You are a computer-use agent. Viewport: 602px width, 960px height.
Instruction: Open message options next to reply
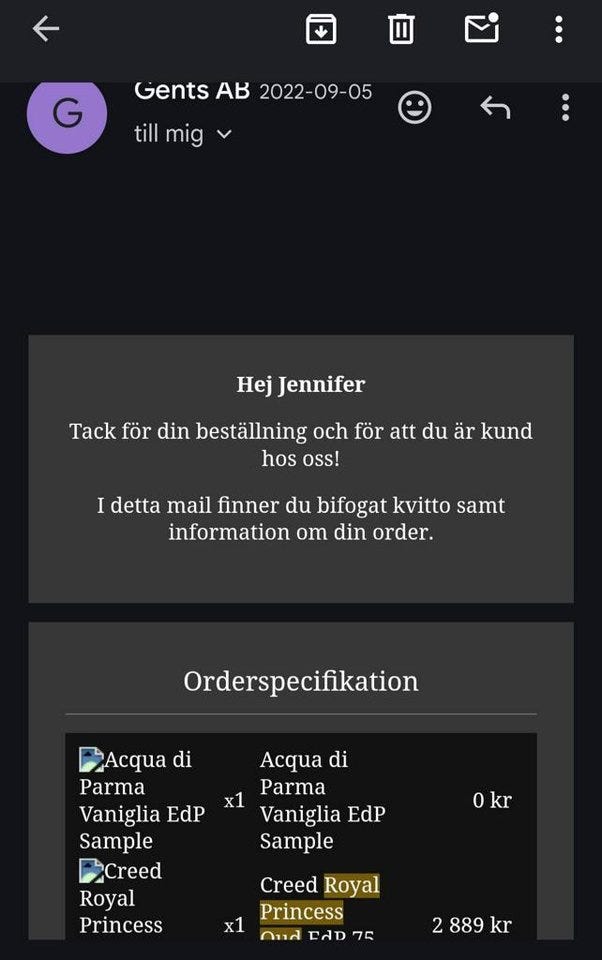566,107
